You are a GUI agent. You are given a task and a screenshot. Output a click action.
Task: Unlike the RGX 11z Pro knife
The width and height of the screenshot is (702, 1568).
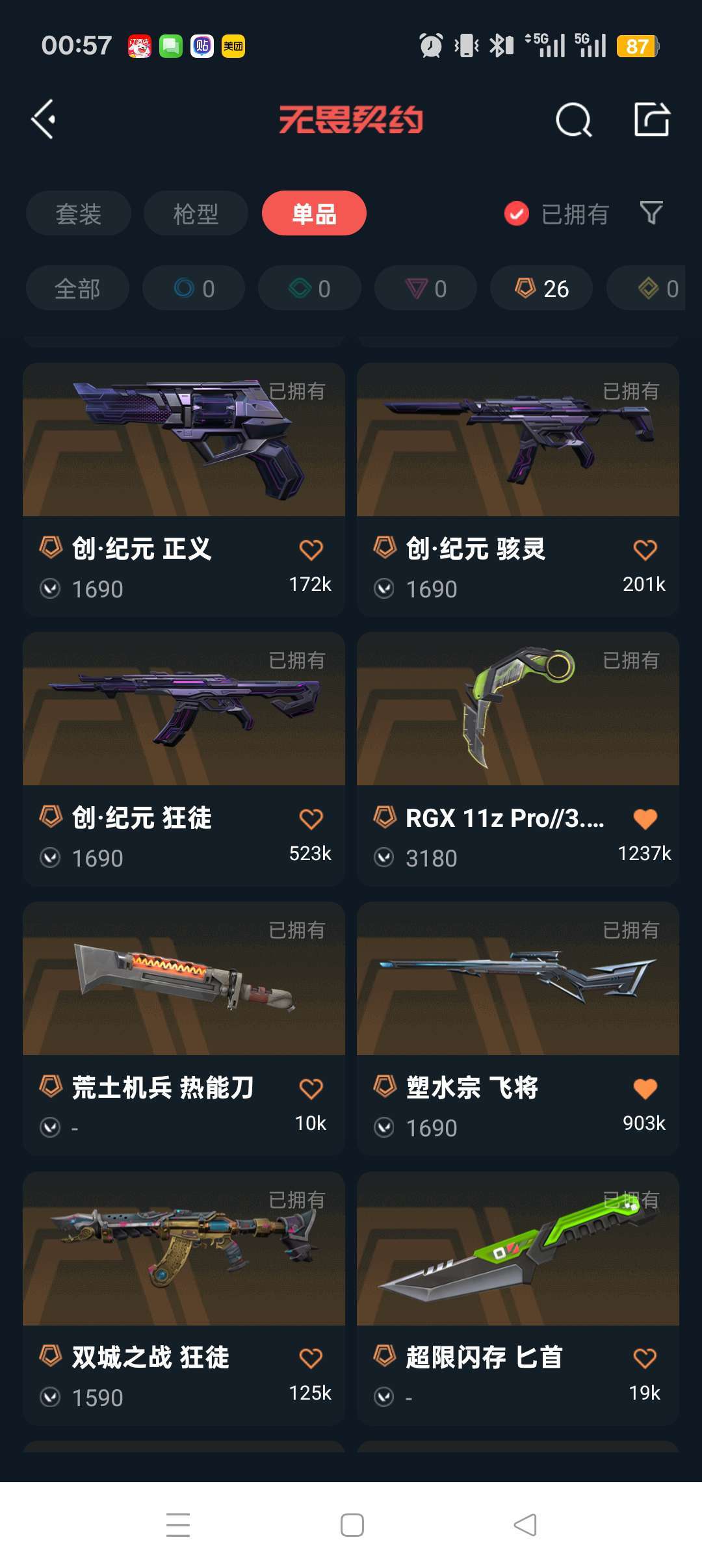point(645,819)
